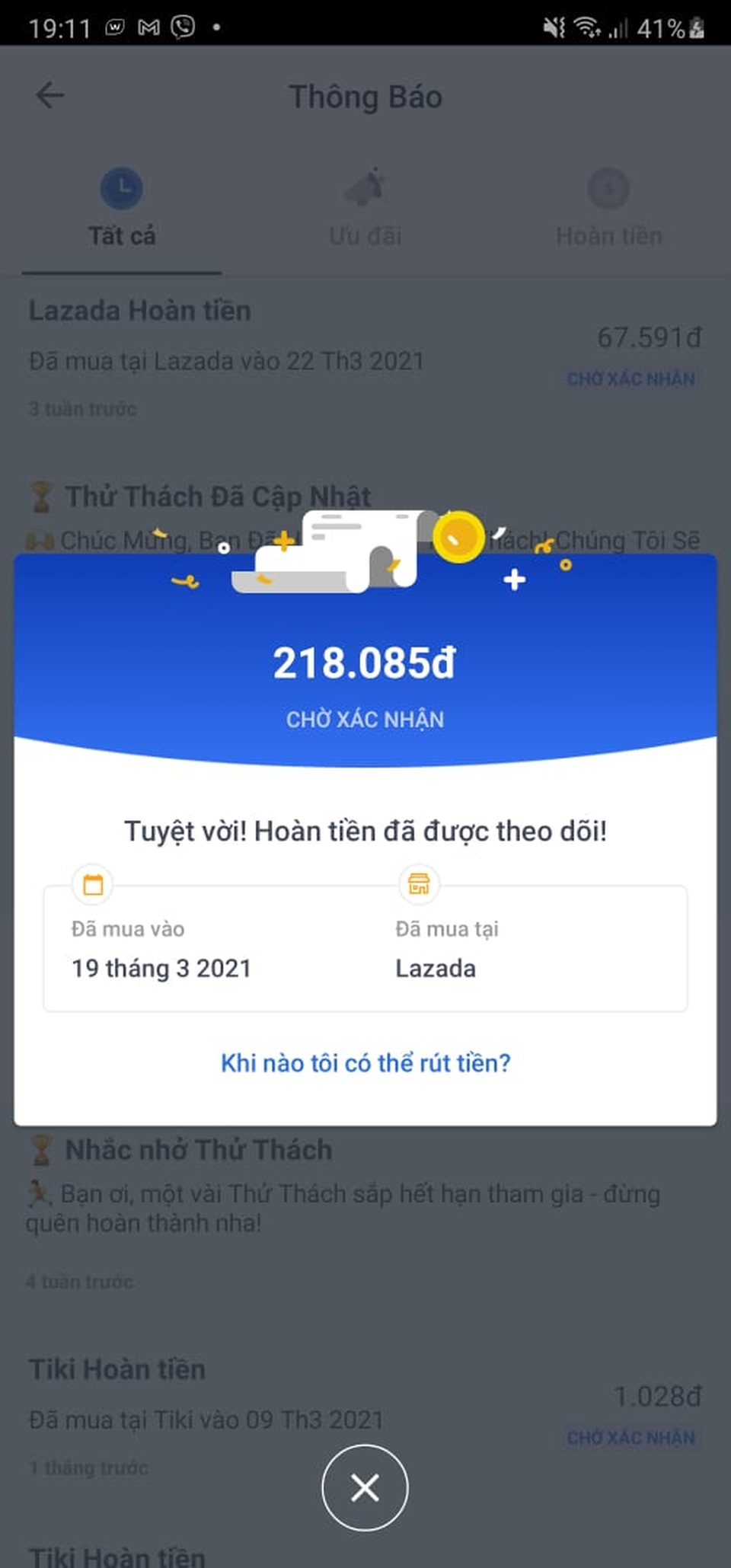Image resolution: width=731 pixels, height=1568 pixels.
Task: Select the clock icon above Tất cả
Action: click(122, 188)
